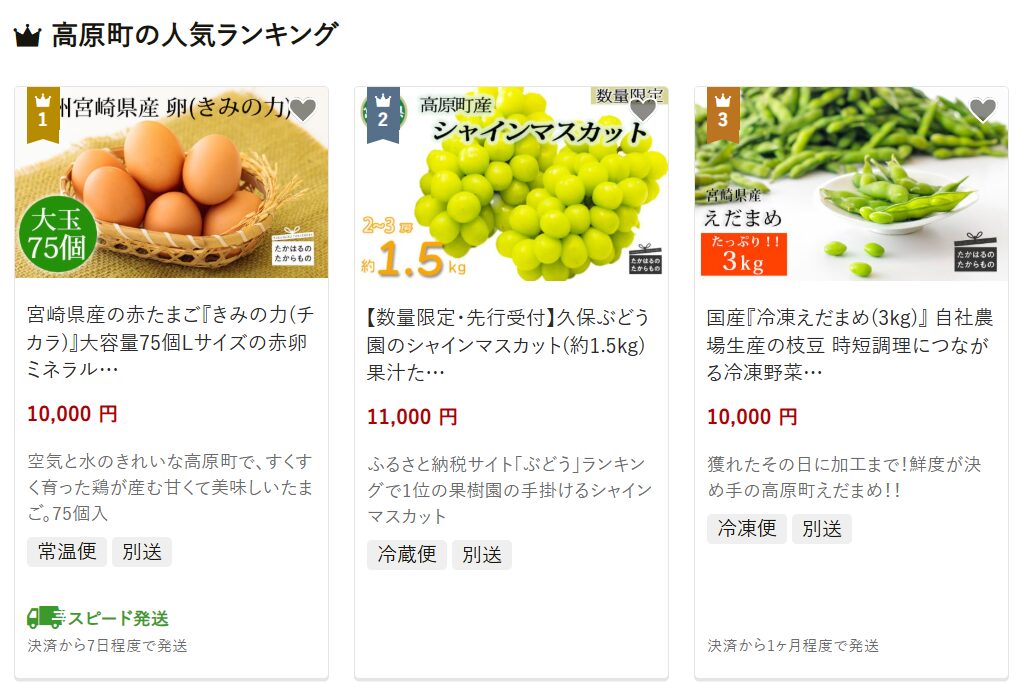This screenshot has width=1025, height=695.
Task: Favorite the 赤たまご きみの力 egg product
Action: pos(303,110)
